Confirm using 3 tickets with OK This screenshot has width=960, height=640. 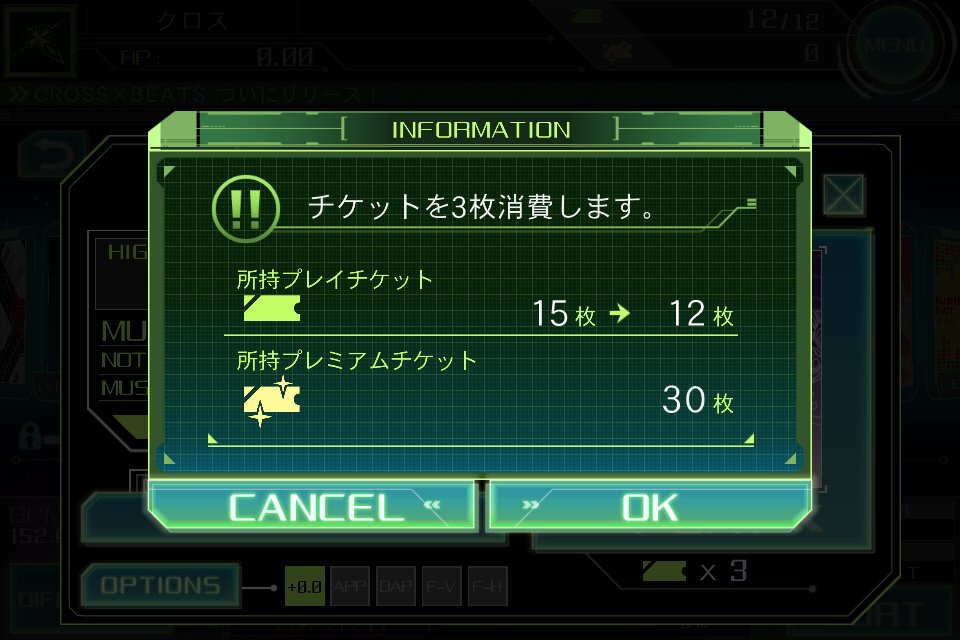tap(648, 506)
